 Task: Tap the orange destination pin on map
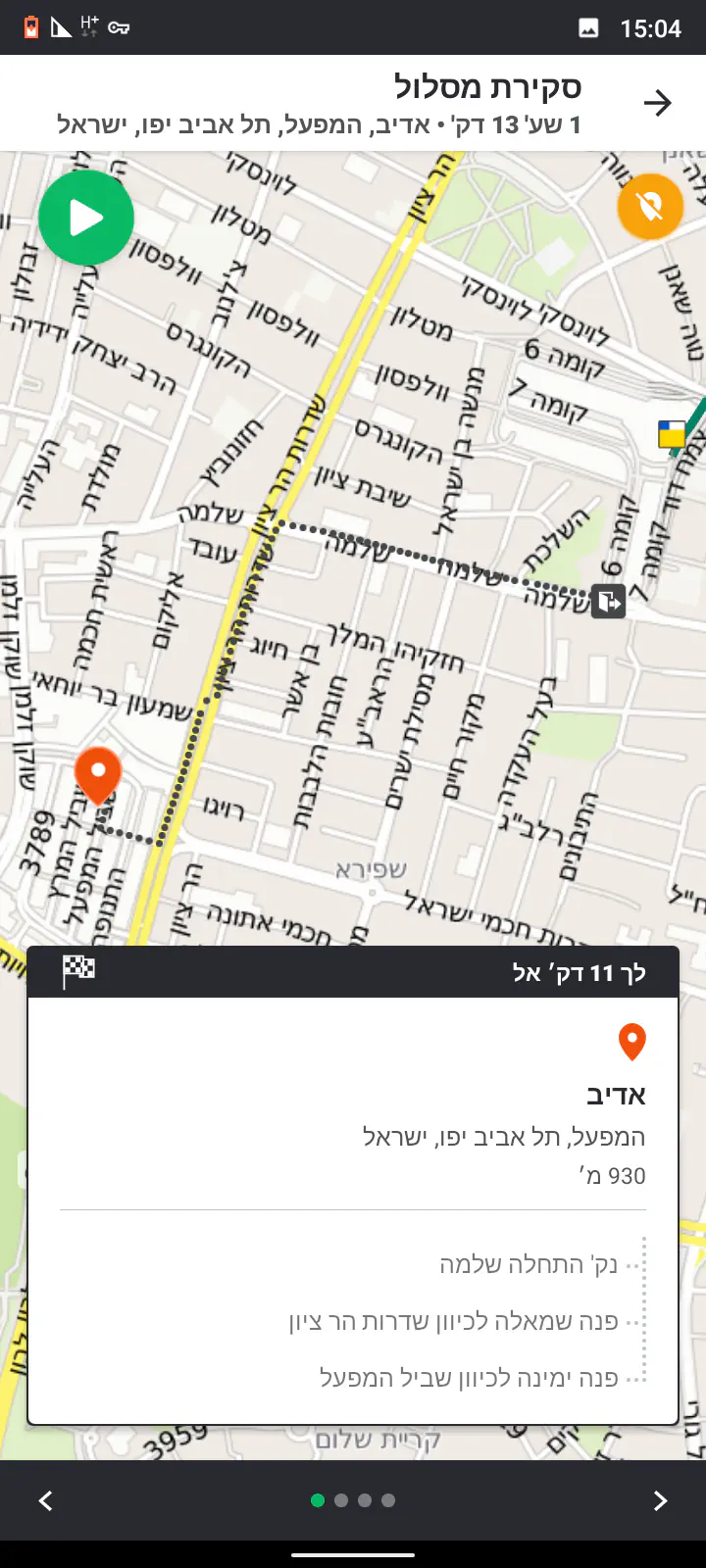tap(98, 774)
